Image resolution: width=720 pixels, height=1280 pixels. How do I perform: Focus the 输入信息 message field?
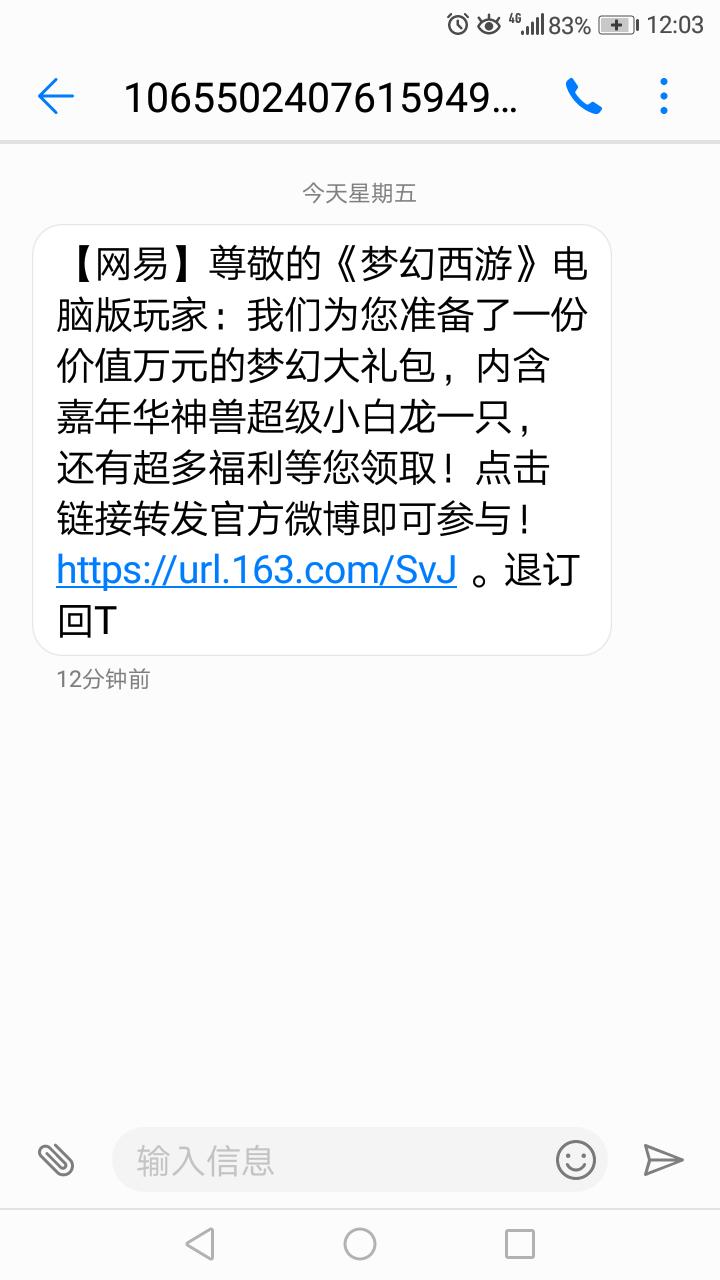(330, 1160)
